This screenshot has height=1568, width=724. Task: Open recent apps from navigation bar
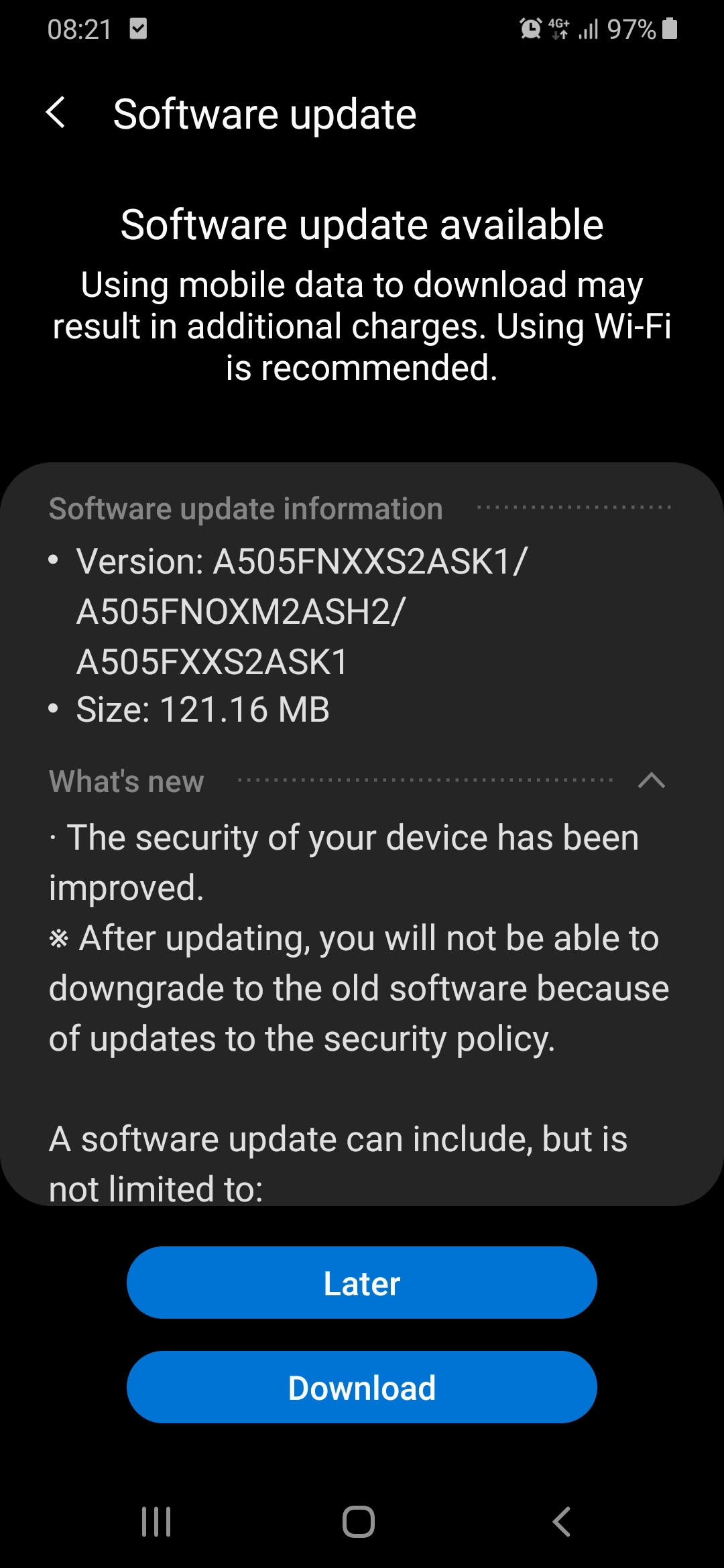[x=156, y=1522]
